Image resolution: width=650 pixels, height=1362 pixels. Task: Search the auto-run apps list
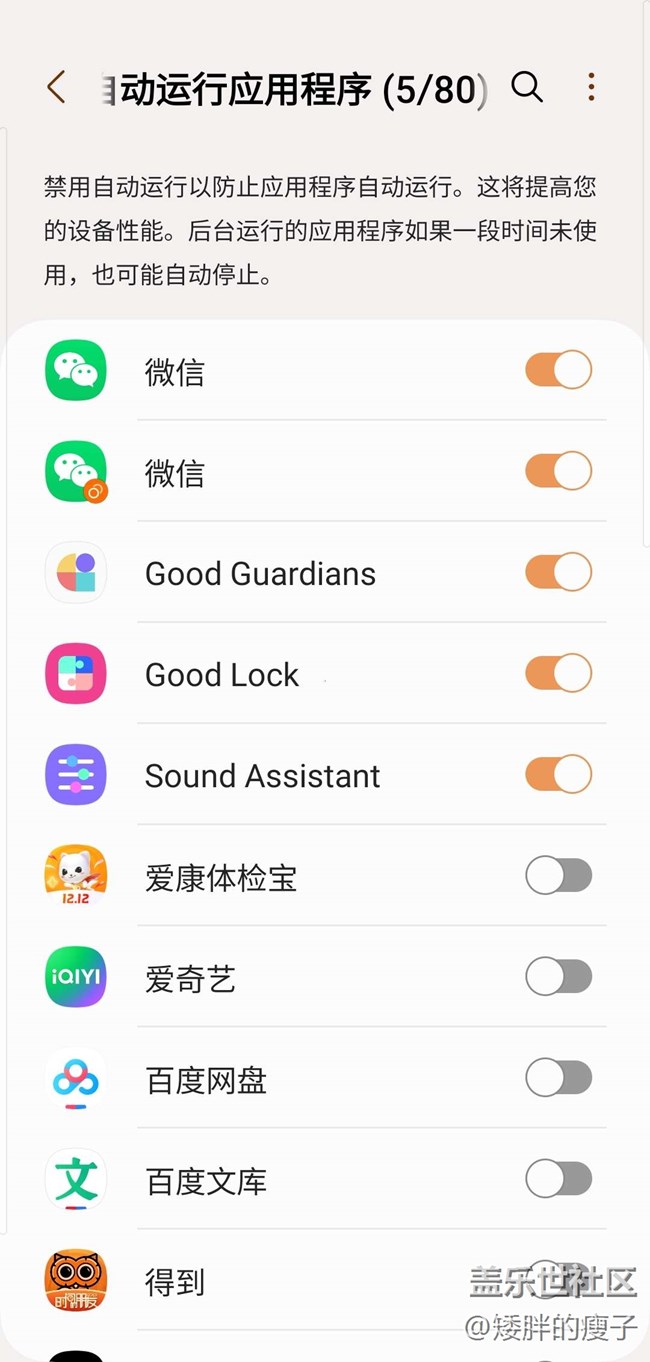click(527, 88)
